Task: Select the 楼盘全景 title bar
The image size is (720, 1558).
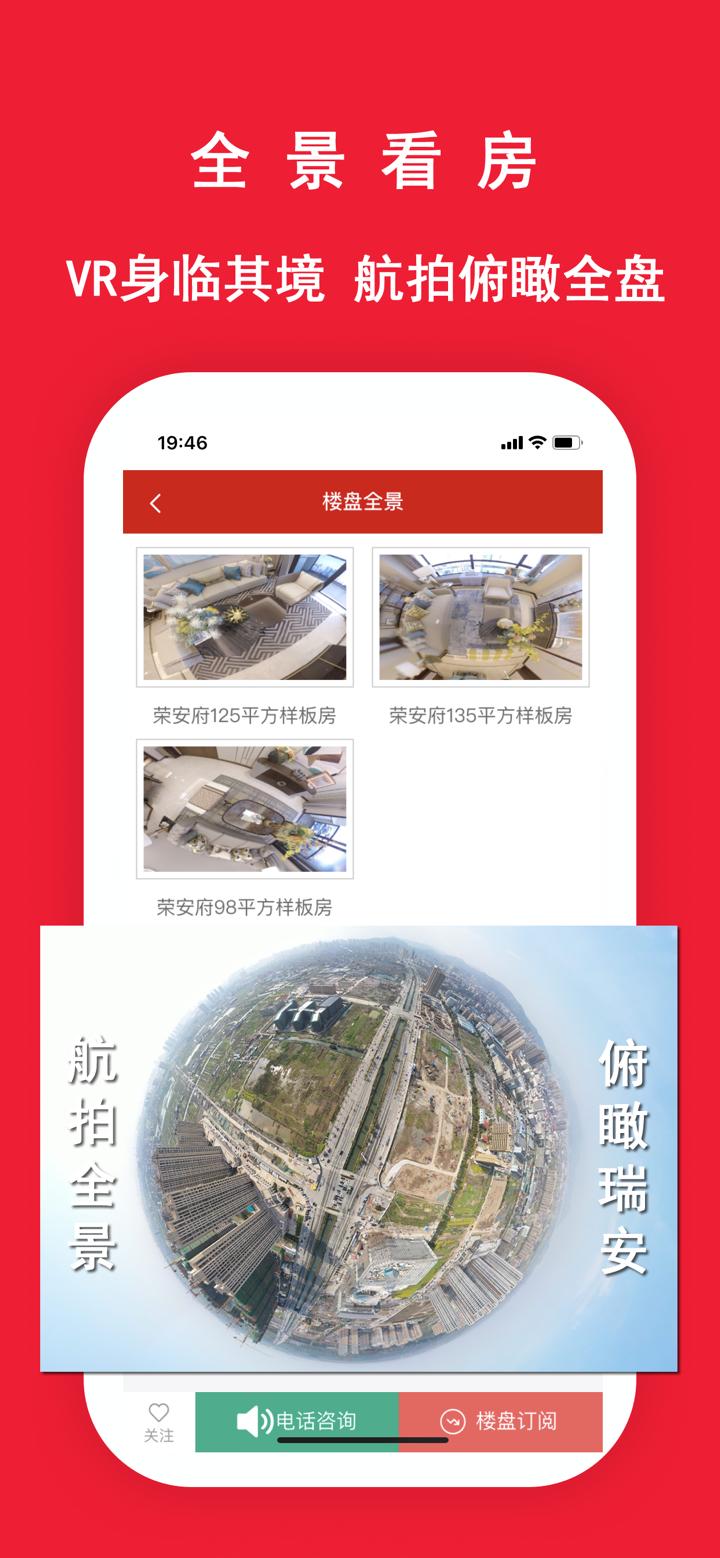Action: point(362,503)
